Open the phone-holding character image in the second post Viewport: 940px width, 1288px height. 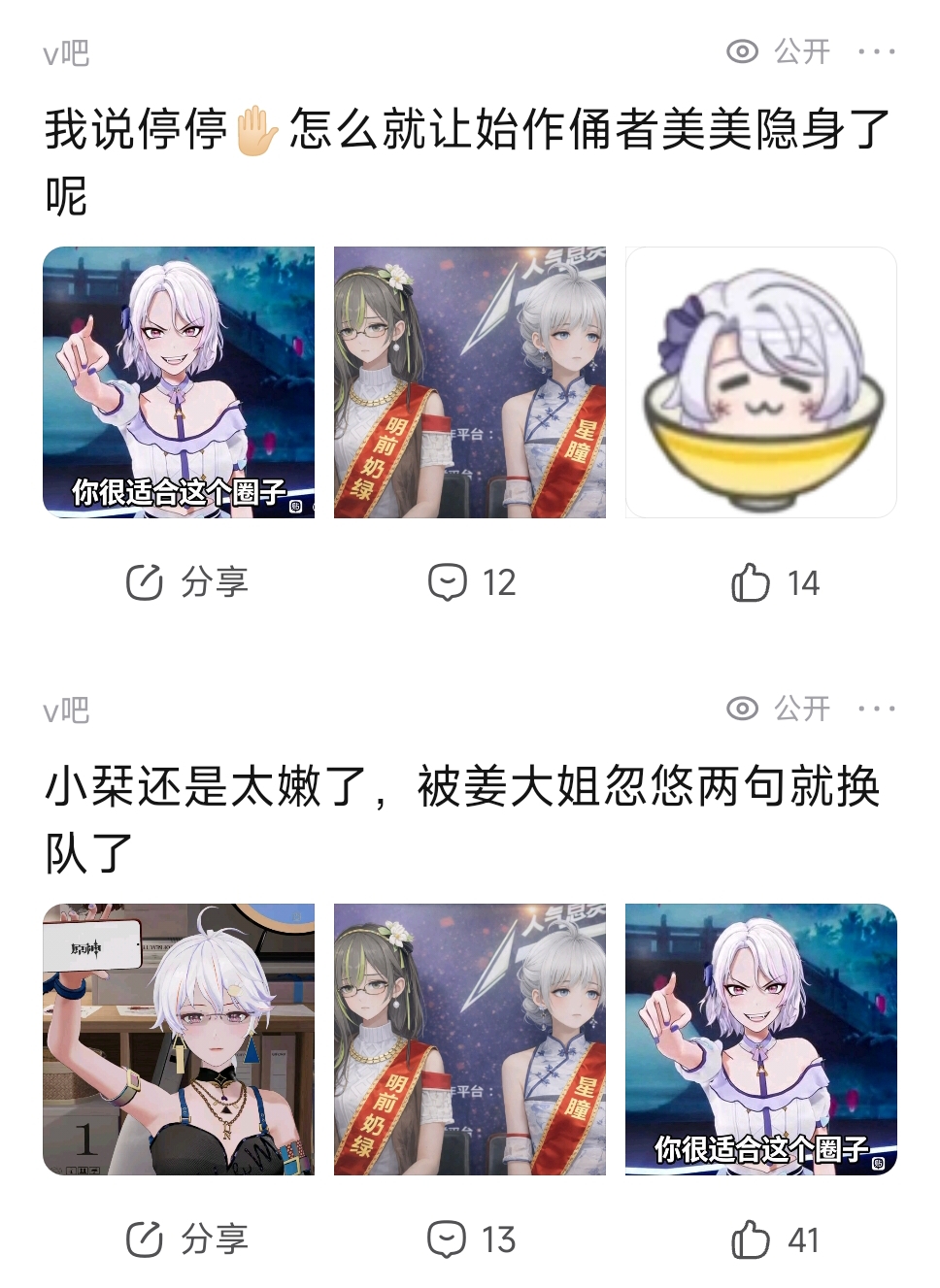pos(179,1040)
